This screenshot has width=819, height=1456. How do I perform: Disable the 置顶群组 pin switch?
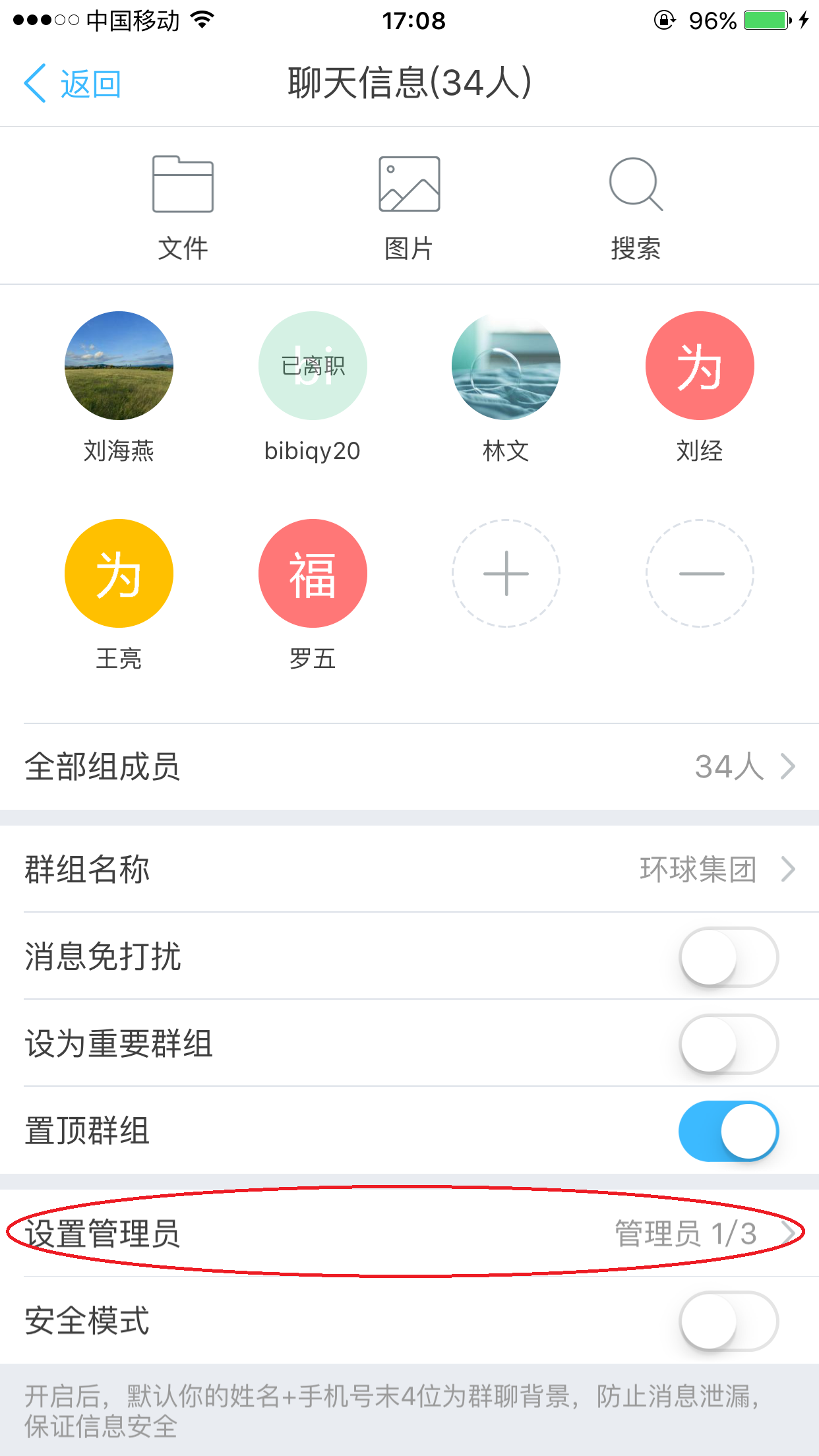tap(729, 1131)
